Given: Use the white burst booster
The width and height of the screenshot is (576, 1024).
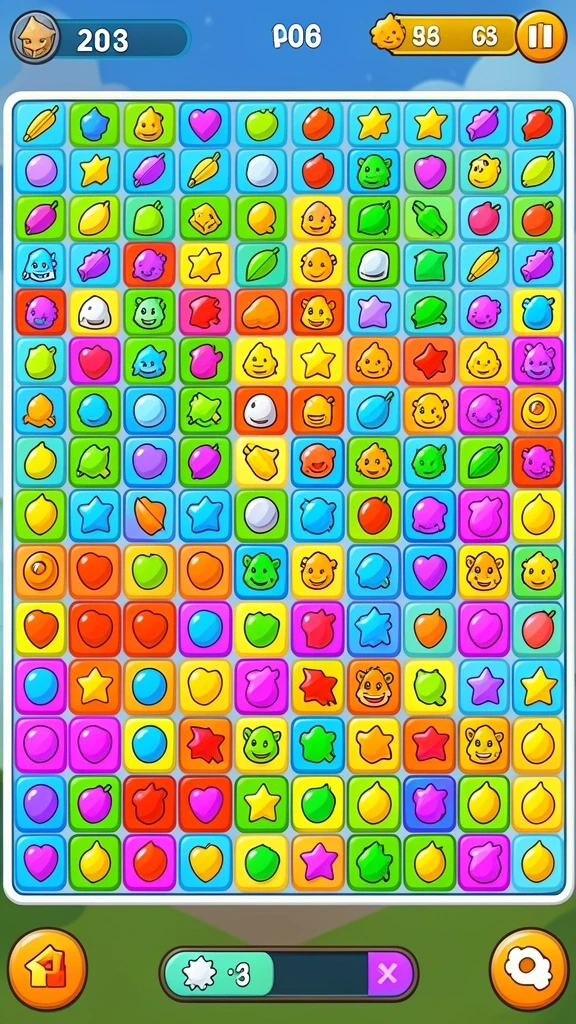Looking at the screenshot, I should pos(199,975).
